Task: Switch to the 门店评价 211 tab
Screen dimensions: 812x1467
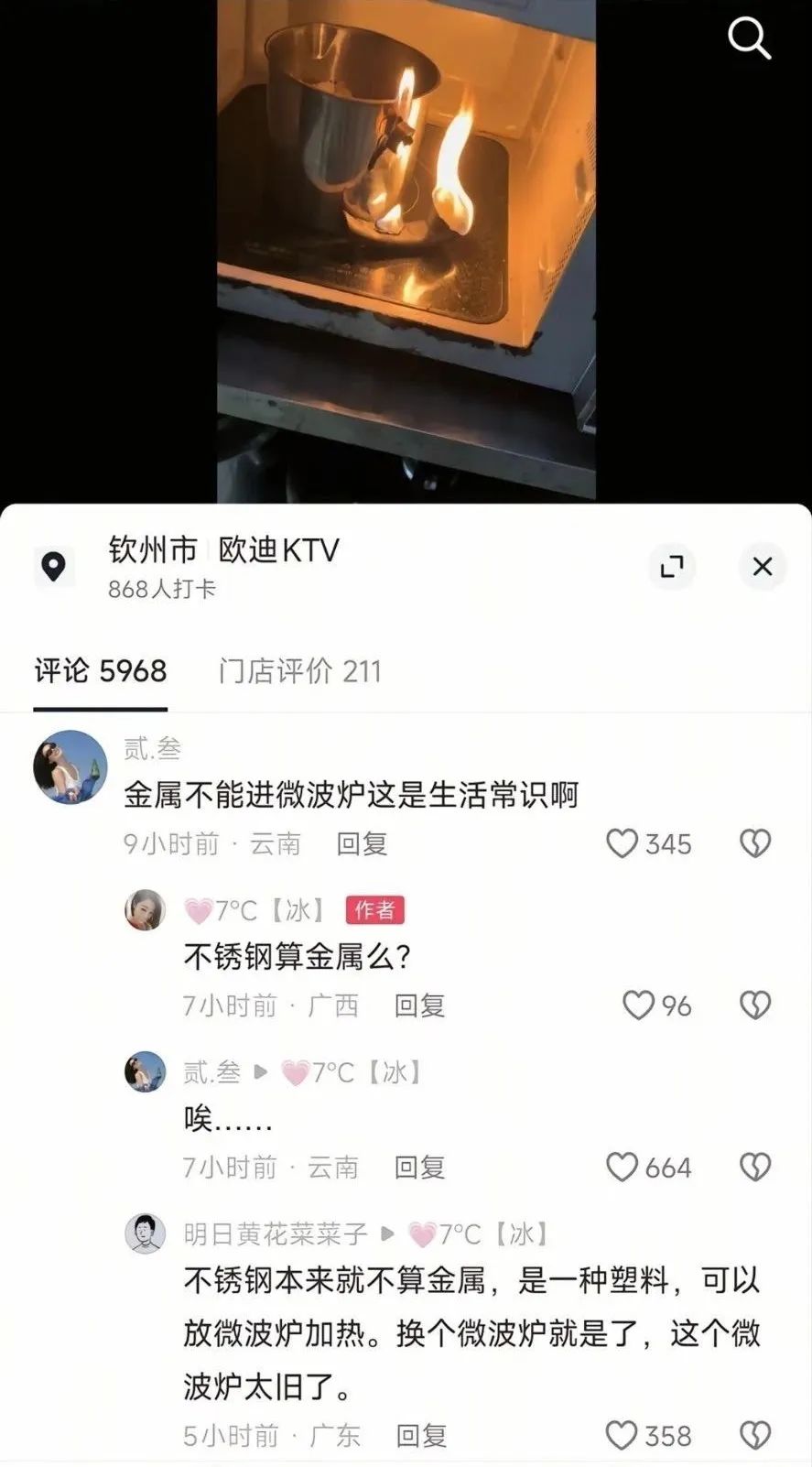Action: point(299,671)
